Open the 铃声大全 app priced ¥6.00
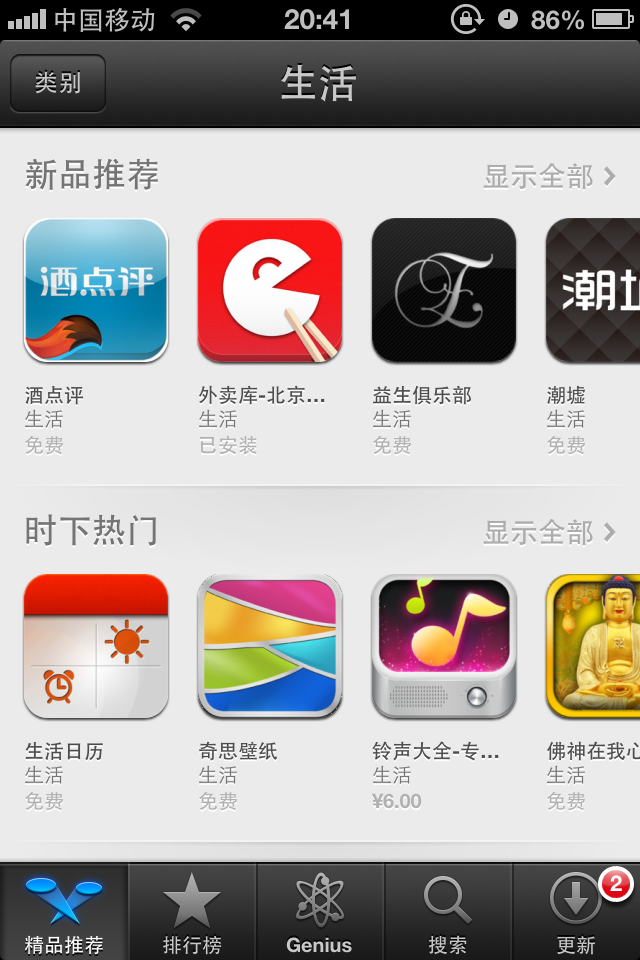The width and height of the screenshot is (640, 960). click(444, 646)
